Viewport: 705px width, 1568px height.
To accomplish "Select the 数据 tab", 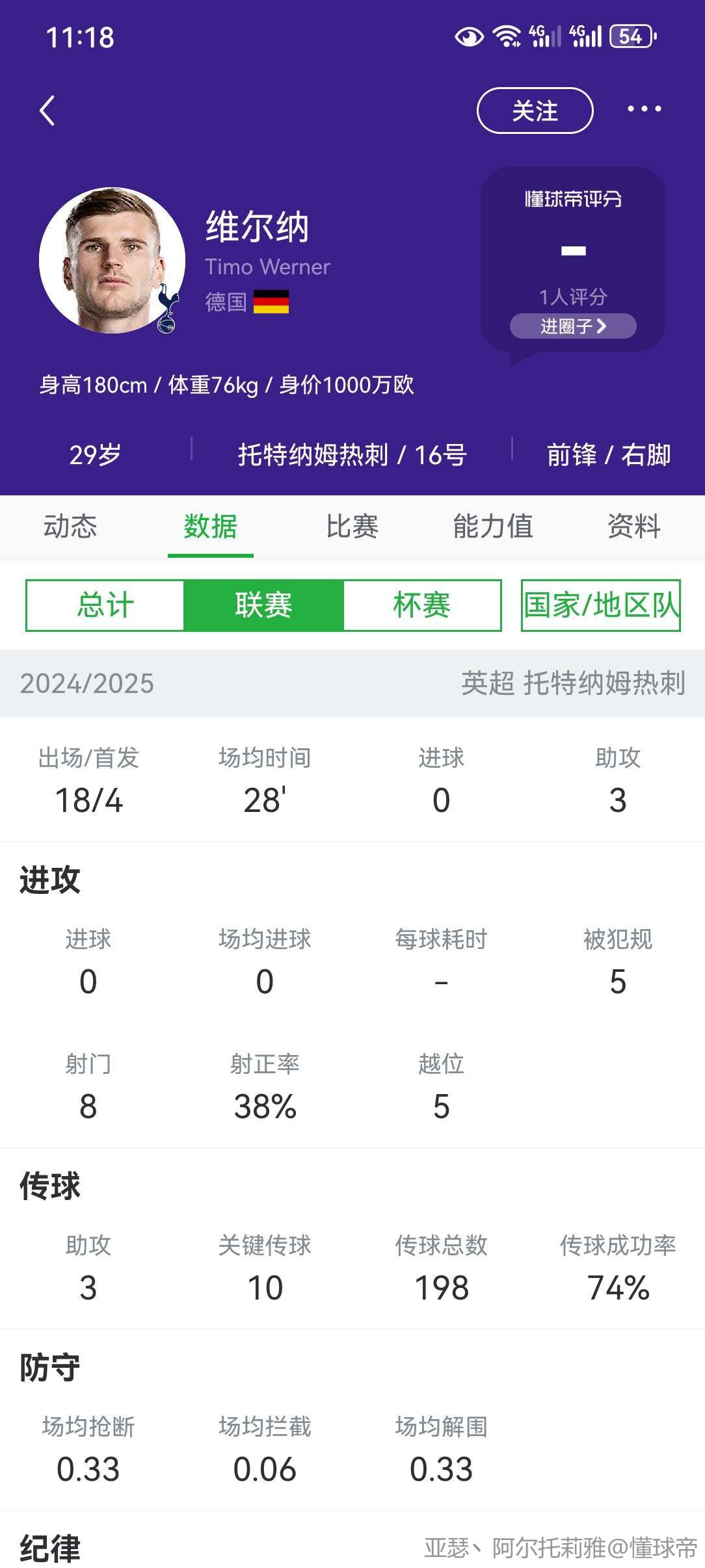I will click(x=210, y=527).
